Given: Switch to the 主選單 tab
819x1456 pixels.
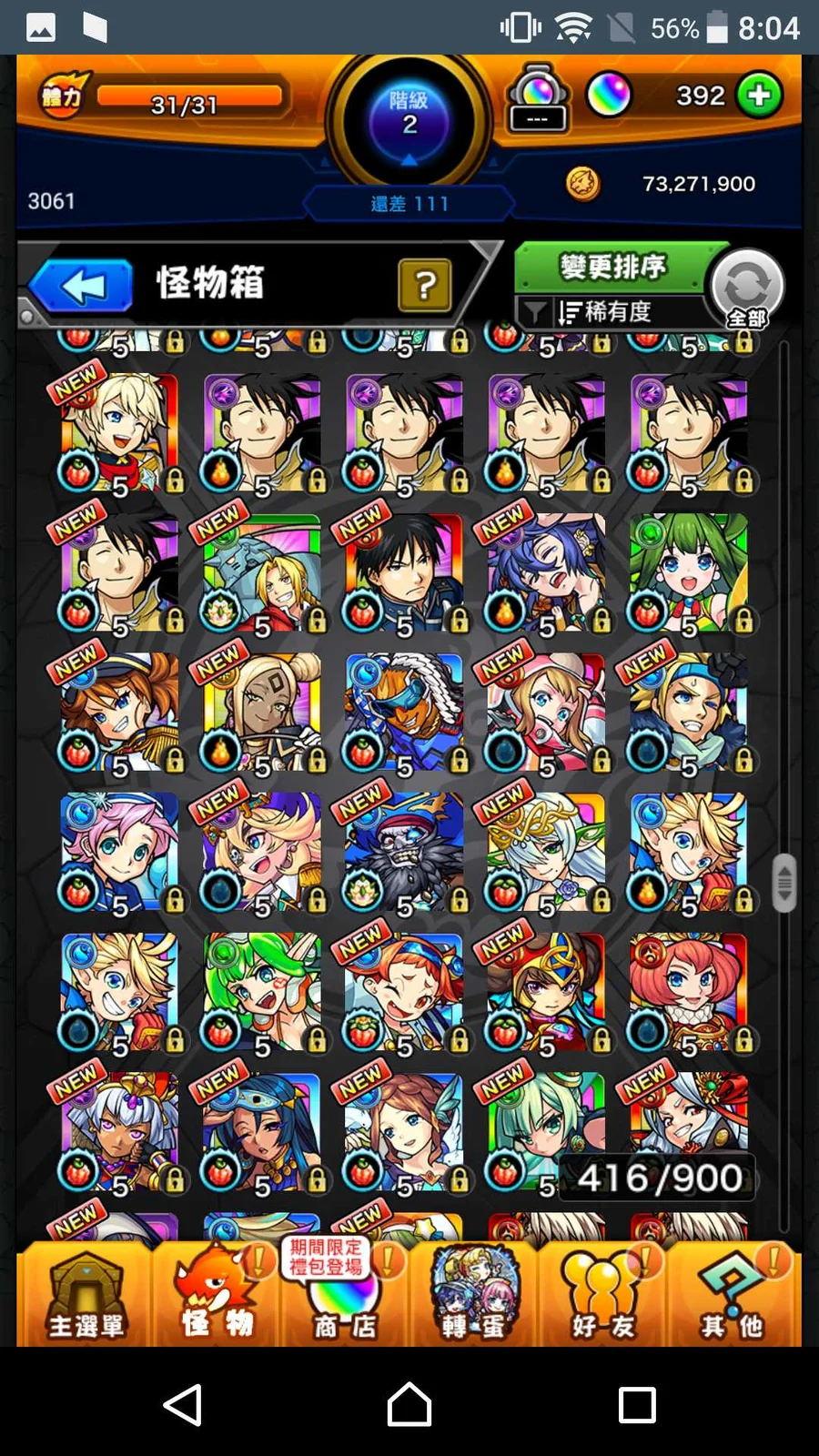Looking at the screenshot, I should click(x=86, y=1294).
